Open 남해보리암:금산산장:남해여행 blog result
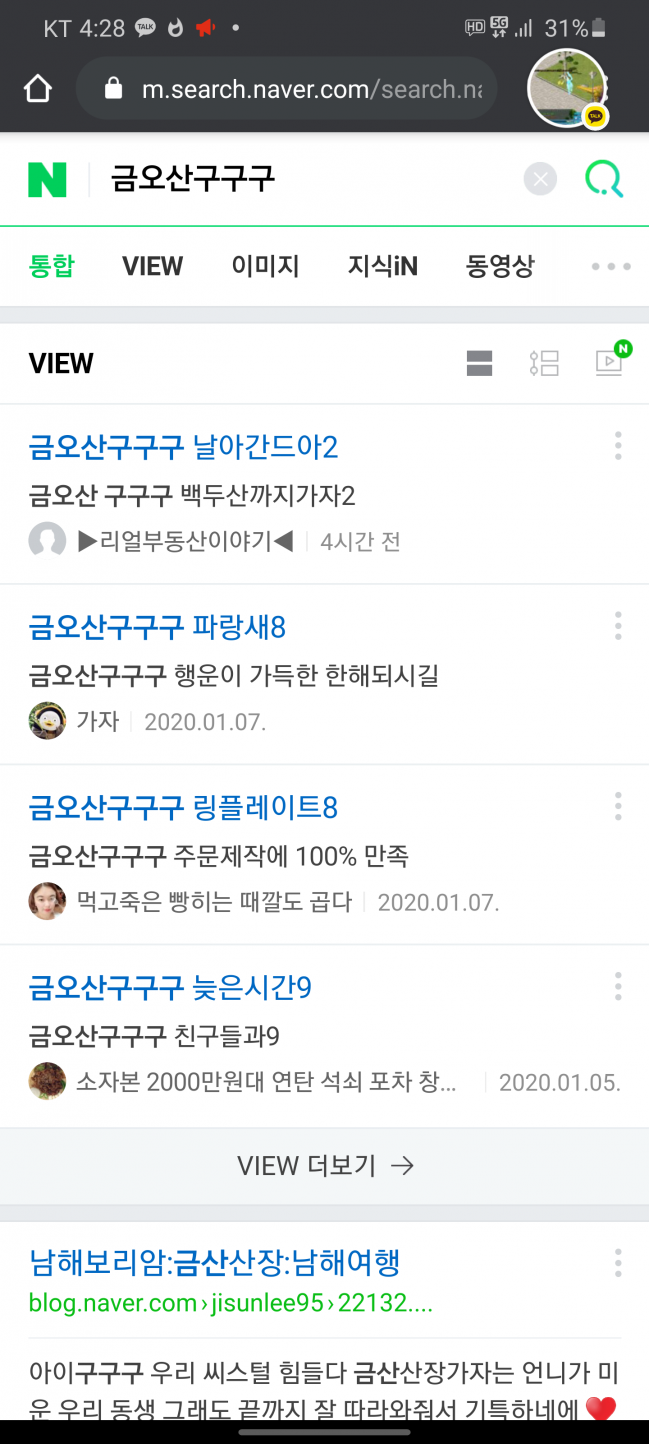649x1444 pixels. click(x=215, y=1263)
